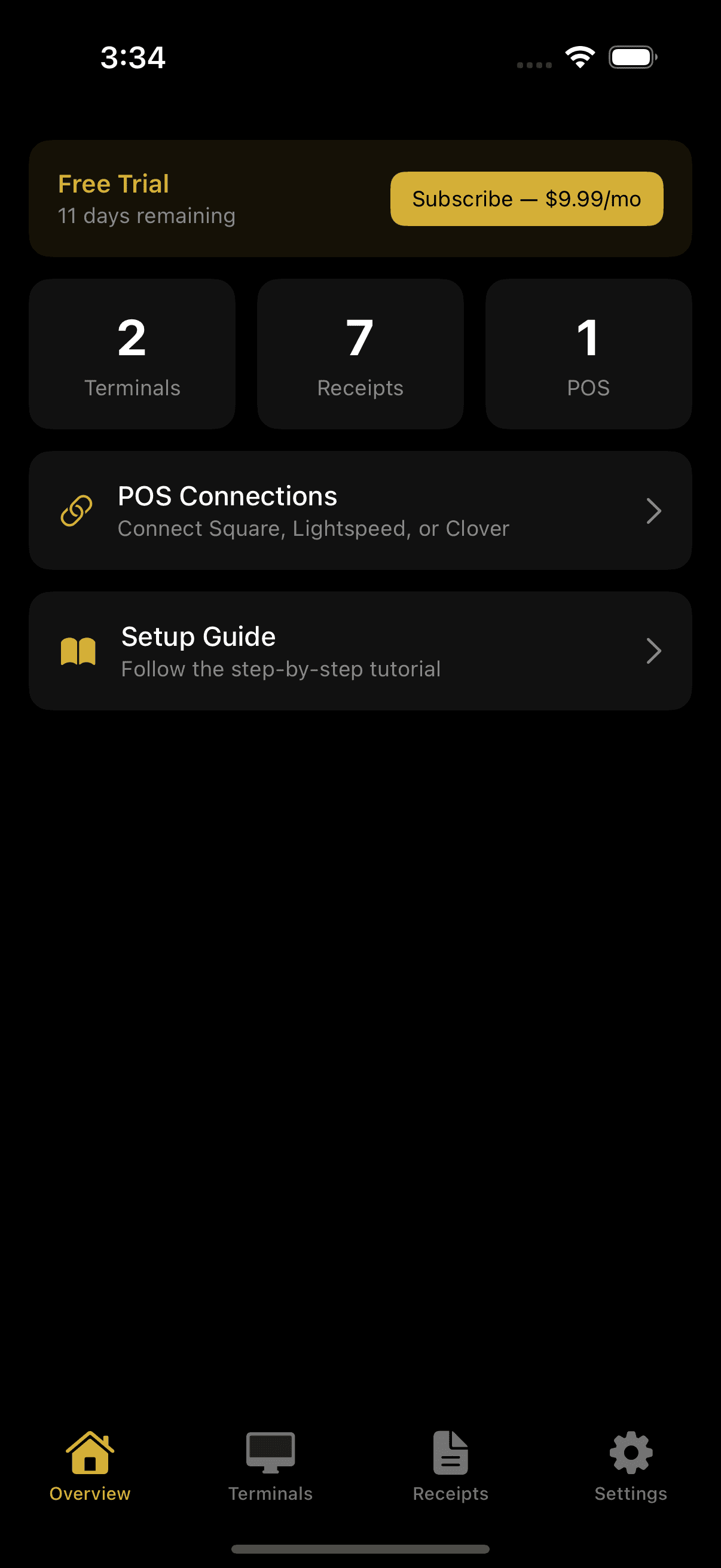Open the 7 Receipts stat card
The height and width of the screenshot is (1568, 721).
point(360,354)
